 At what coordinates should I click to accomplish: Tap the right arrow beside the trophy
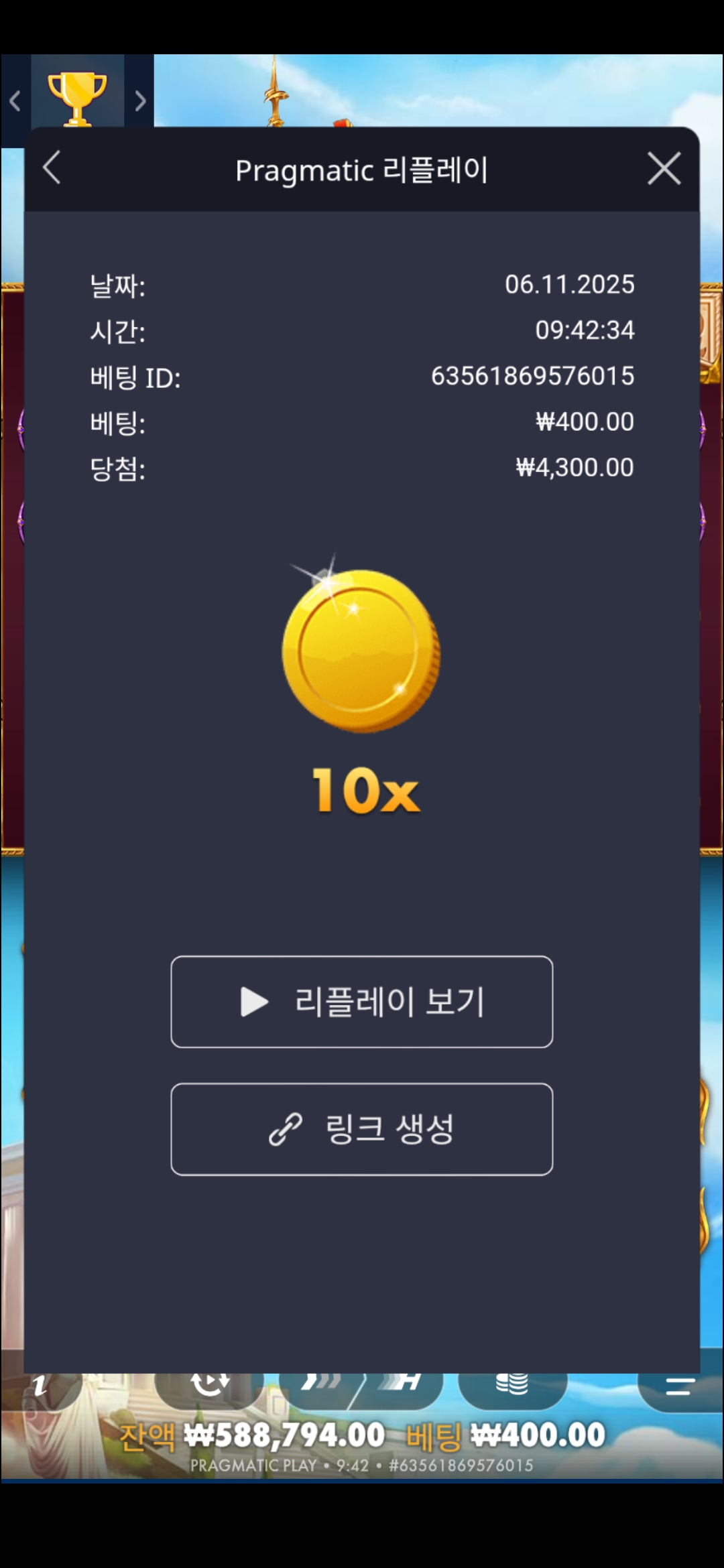tap(139, 101)
